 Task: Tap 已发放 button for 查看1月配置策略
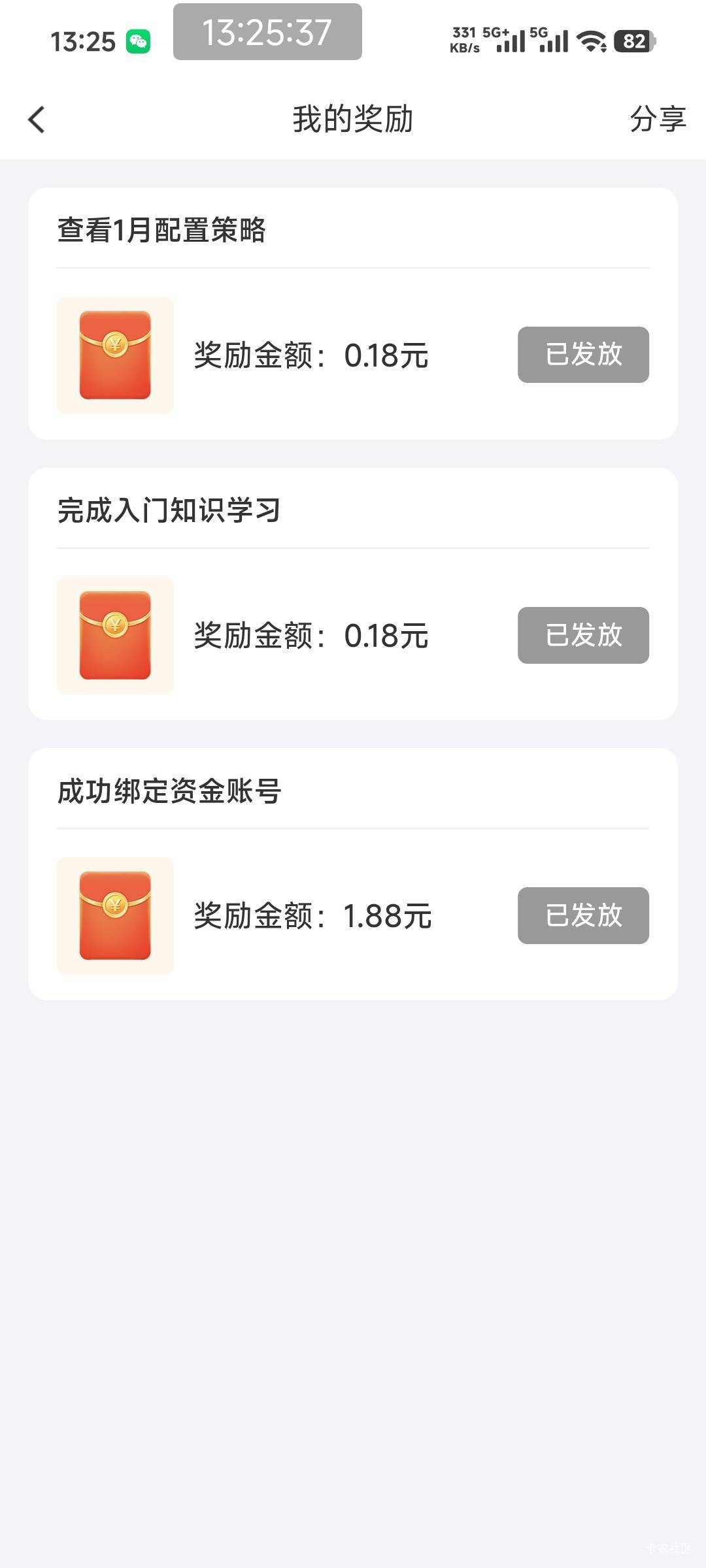583,355
